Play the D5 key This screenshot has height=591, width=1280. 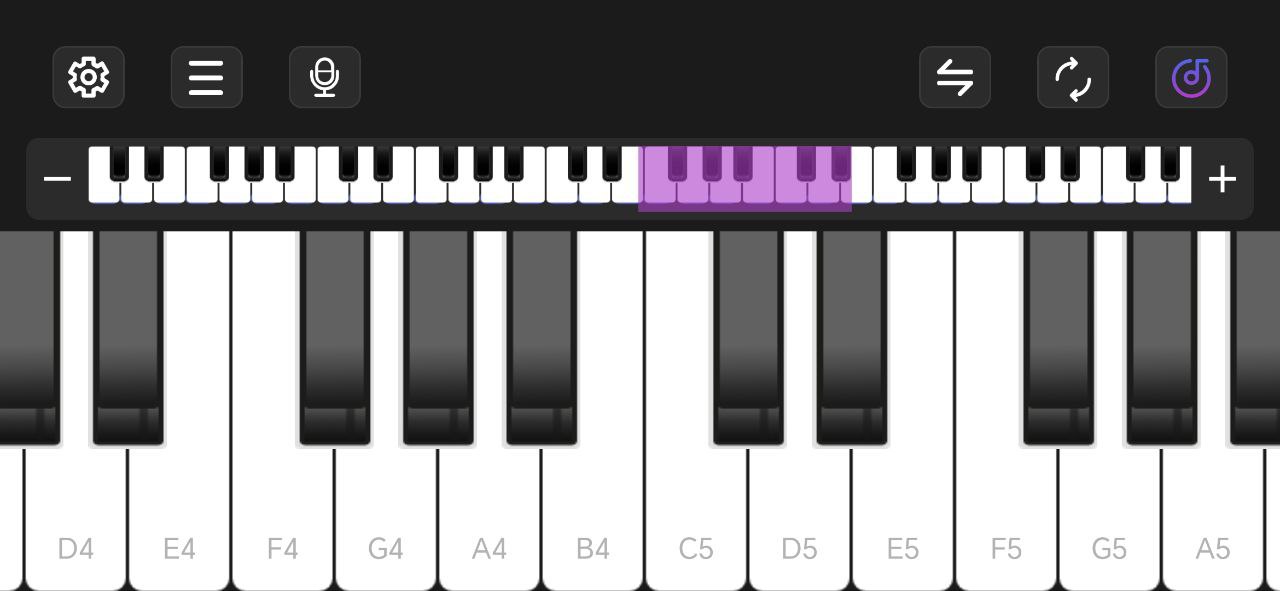(799, 520)
